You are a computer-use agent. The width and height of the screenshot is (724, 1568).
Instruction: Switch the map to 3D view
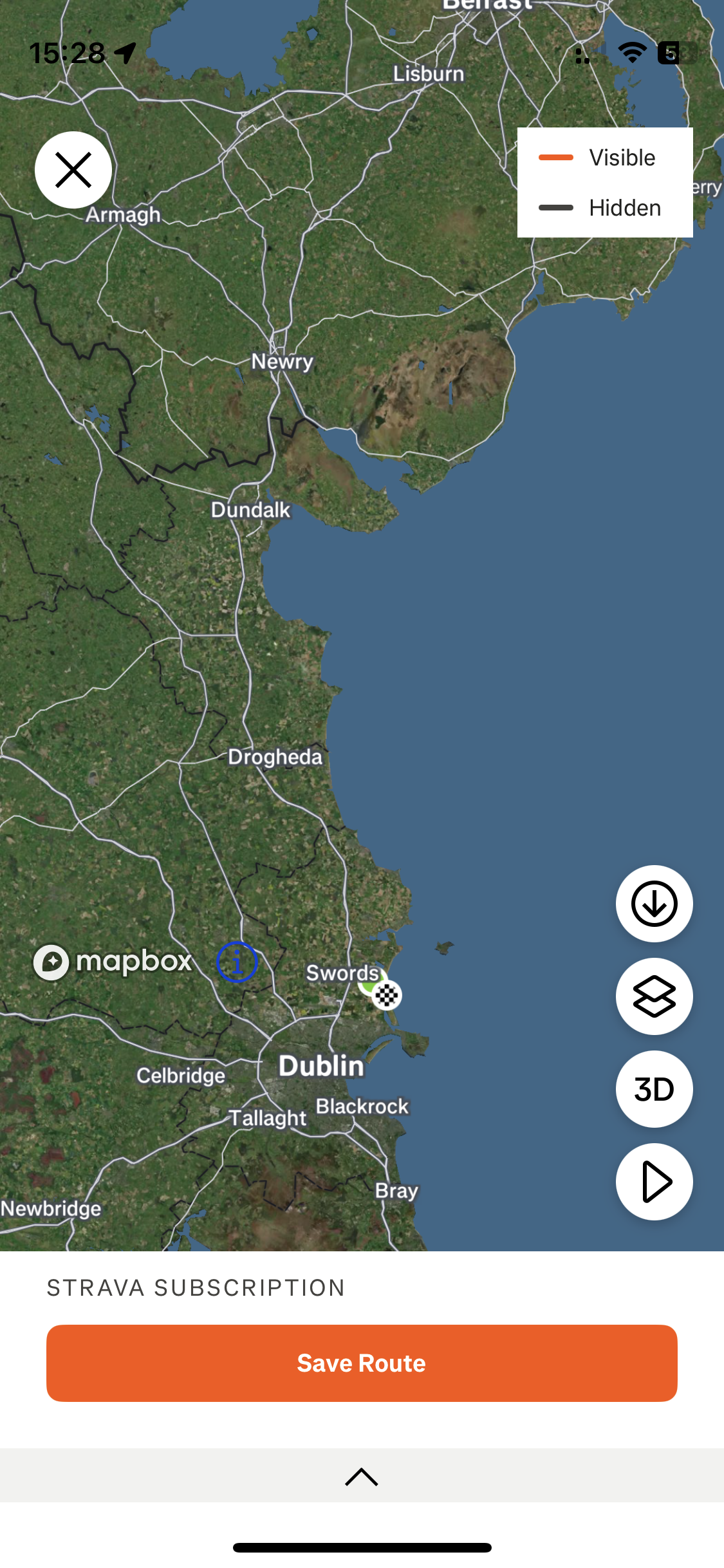coord(654,1089)
